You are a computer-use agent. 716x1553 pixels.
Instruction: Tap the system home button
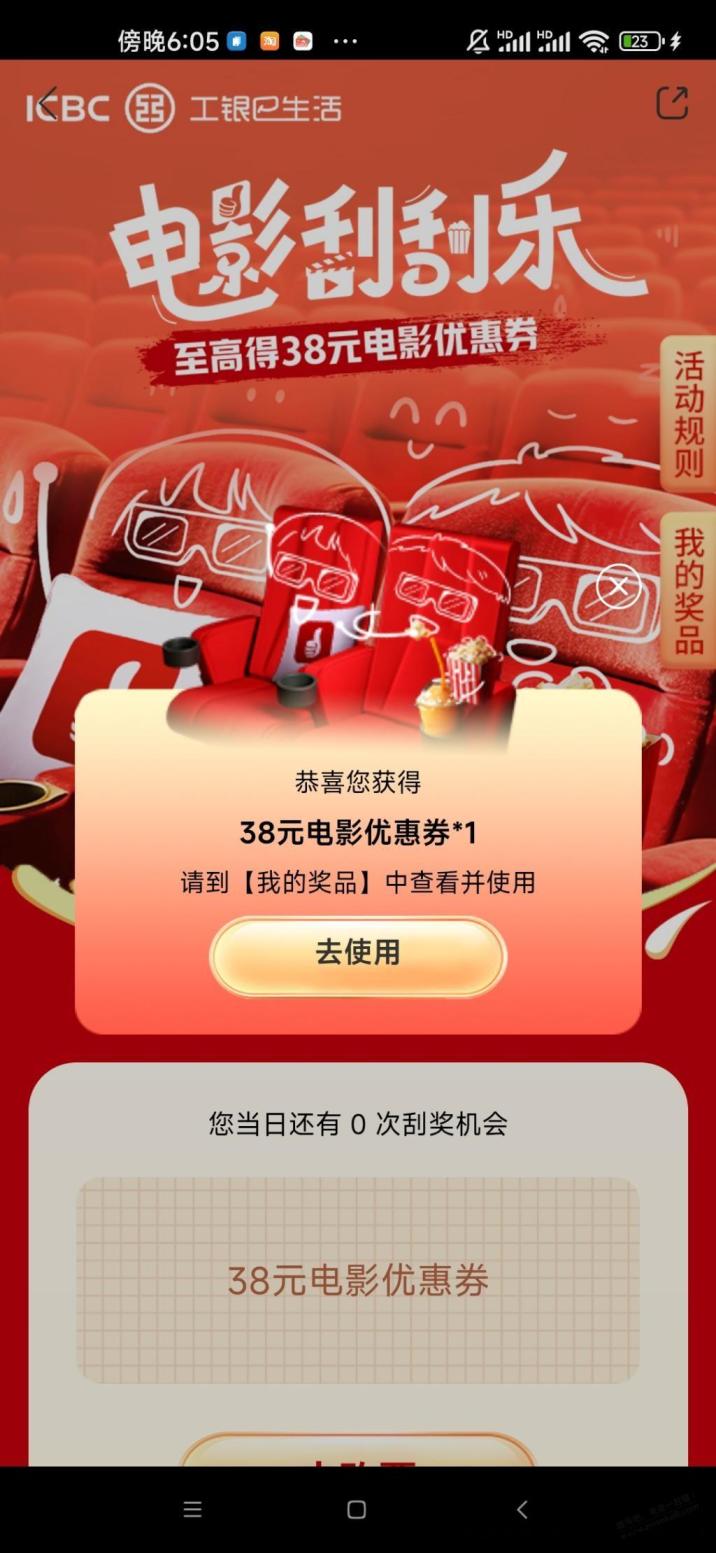356,1510
